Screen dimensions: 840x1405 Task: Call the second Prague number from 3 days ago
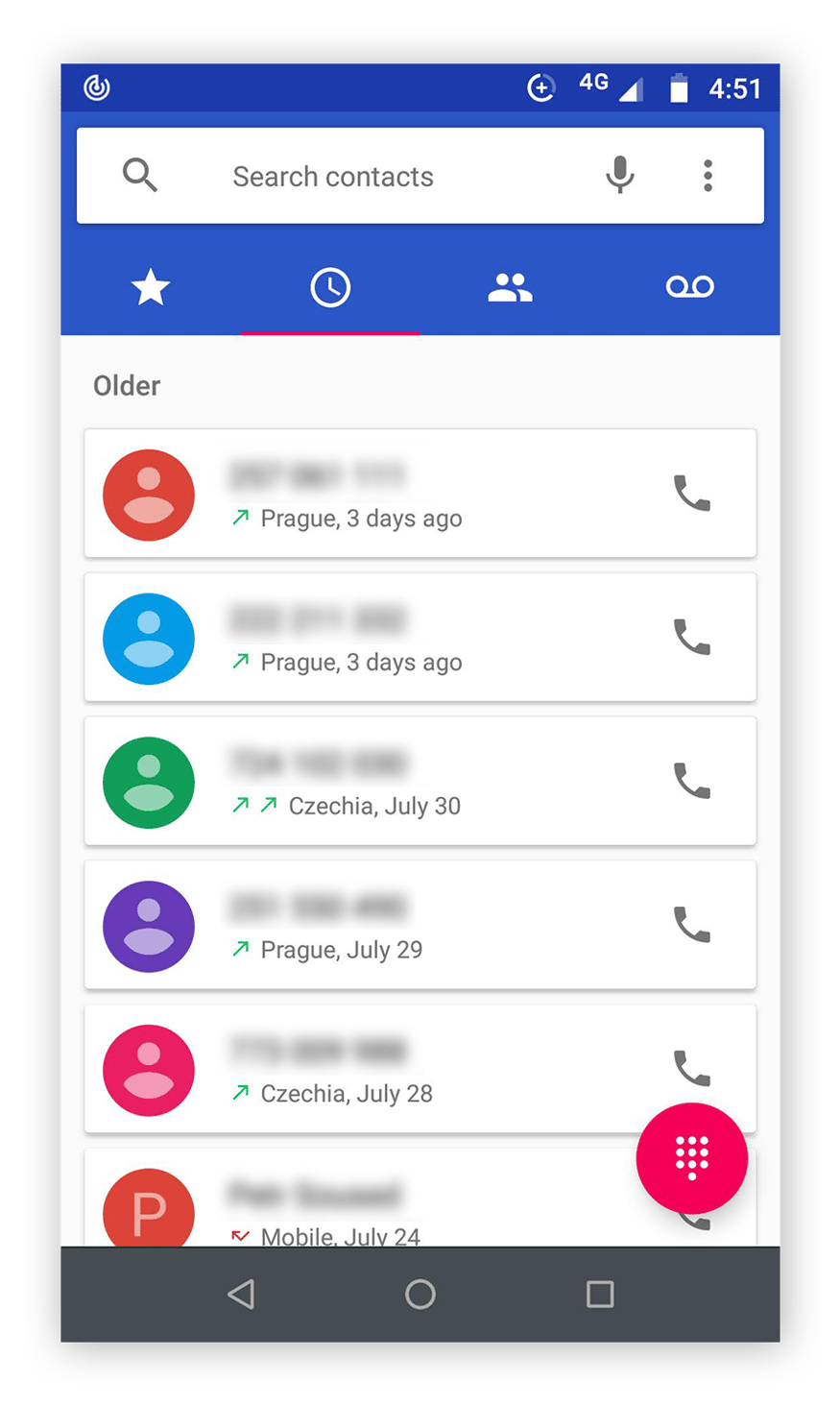692,638
